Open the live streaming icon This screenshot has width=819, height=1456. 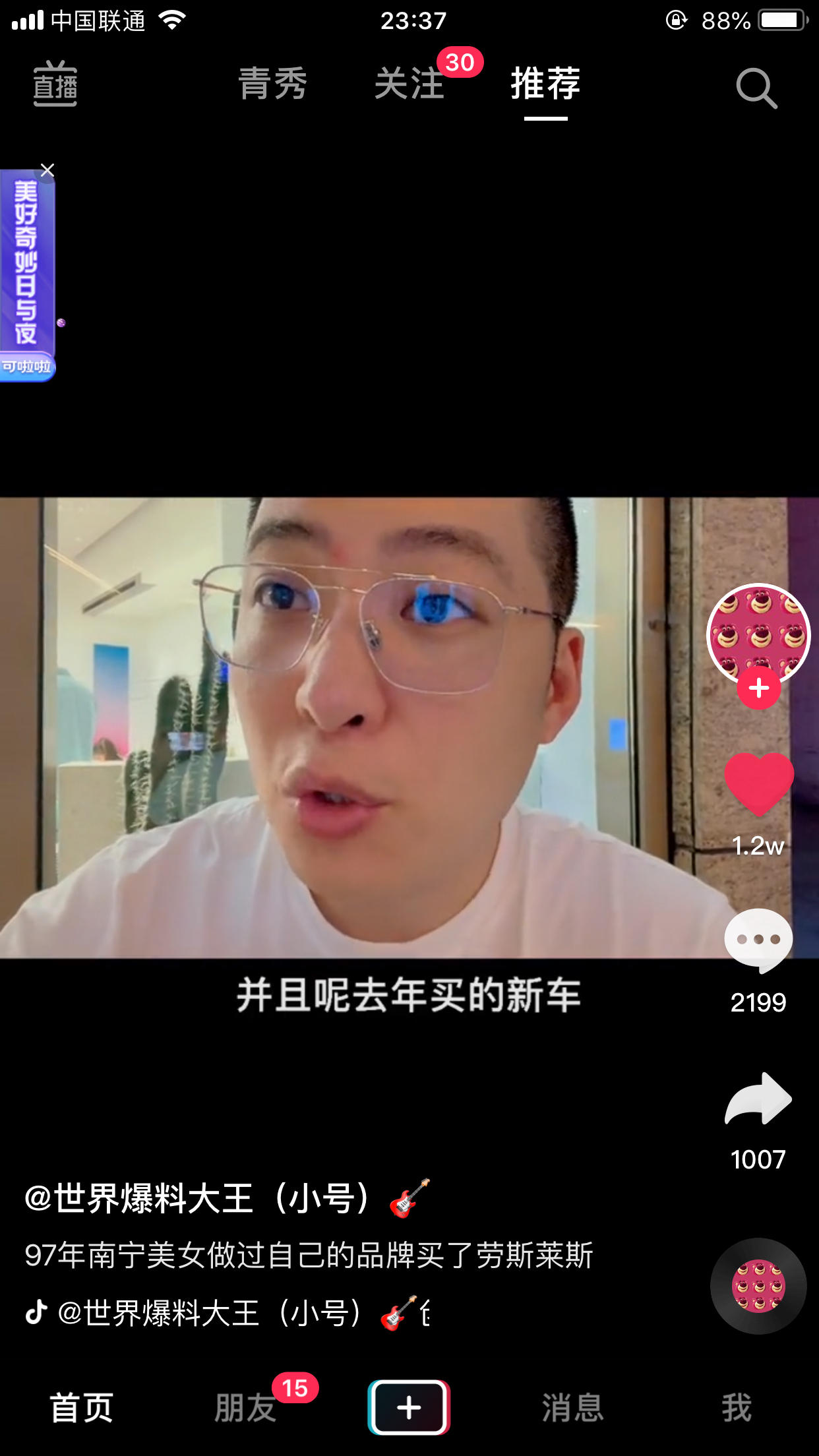(x=55, y=84)
